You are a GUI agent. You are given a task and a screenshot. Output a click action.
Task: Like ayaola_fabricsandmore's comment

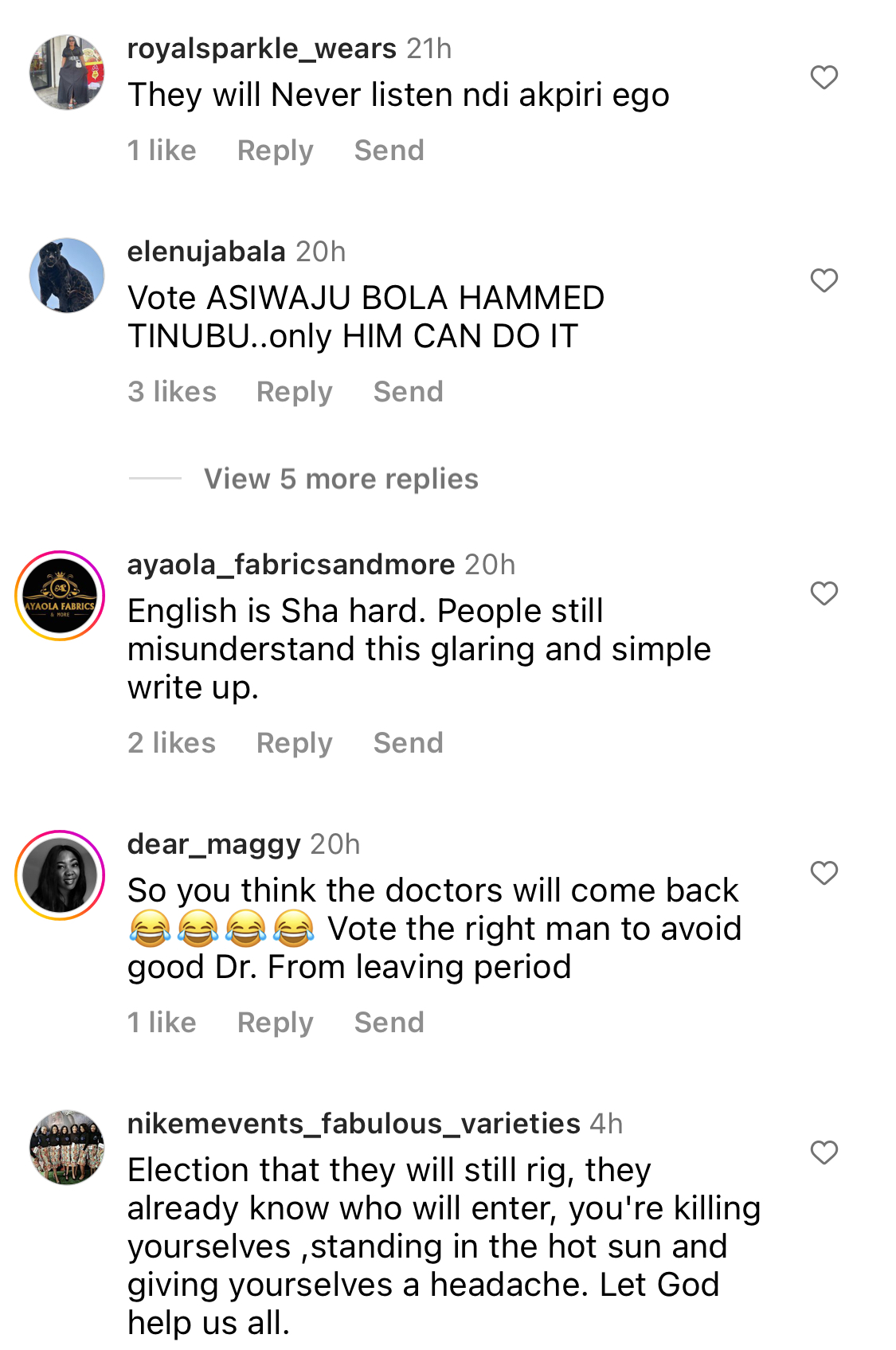pos(824,593)
